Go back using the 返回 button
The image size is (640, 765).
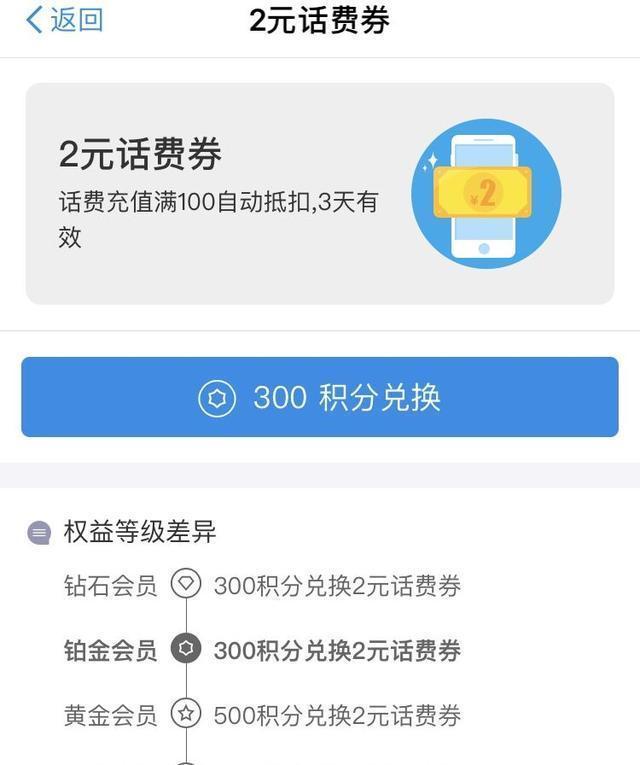pyautogui.click(x=64, y=20)
